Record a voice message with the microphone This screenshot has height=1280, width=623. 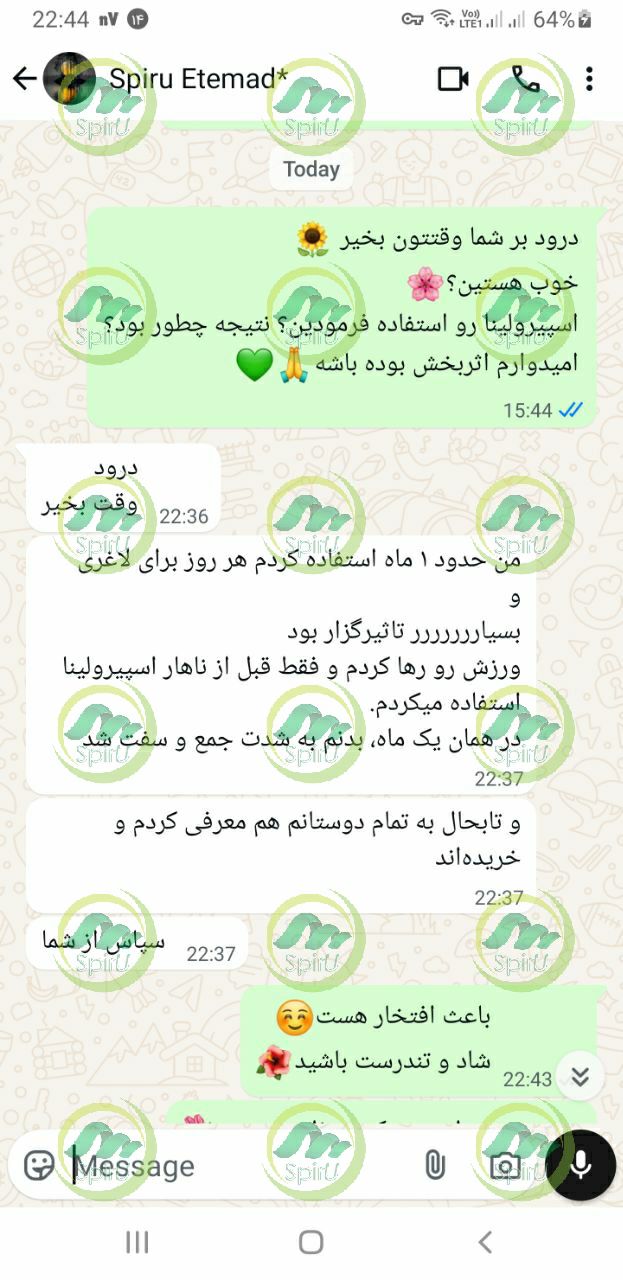[581, 1165]
